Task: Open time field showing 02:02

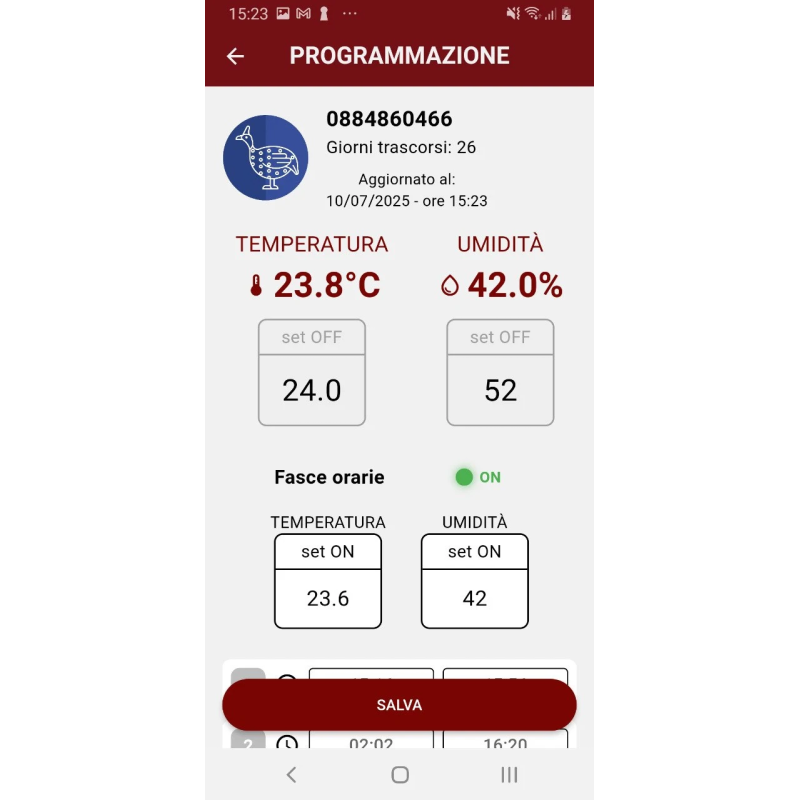Action: pyautogui.click(x=371, y=743)
